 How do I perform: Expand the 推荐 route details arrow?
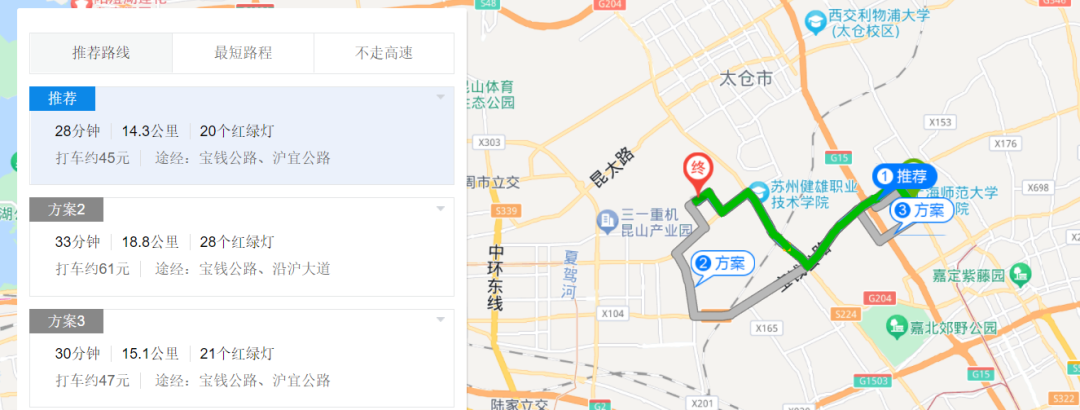click(x=440, y=97)
